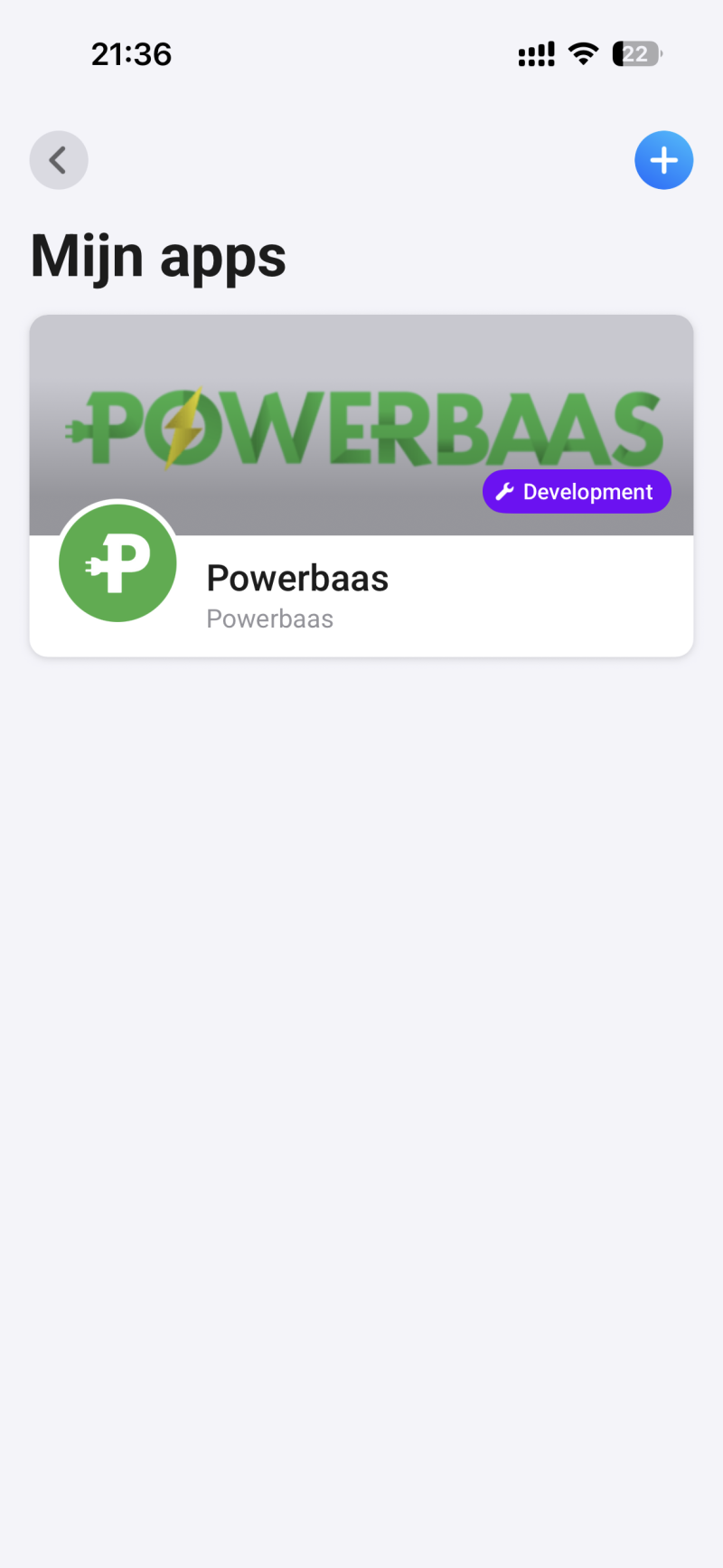
Task: Open the Powerbaas app card
Action: pos(361,486)
